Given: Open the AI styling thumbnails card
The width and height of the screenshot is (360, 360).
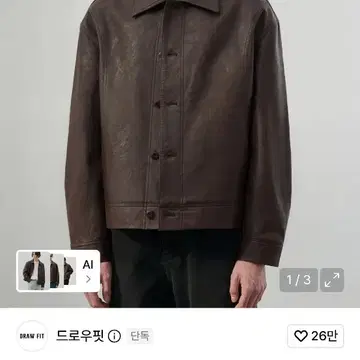Looking at the screenshot, I should point(58,271).
